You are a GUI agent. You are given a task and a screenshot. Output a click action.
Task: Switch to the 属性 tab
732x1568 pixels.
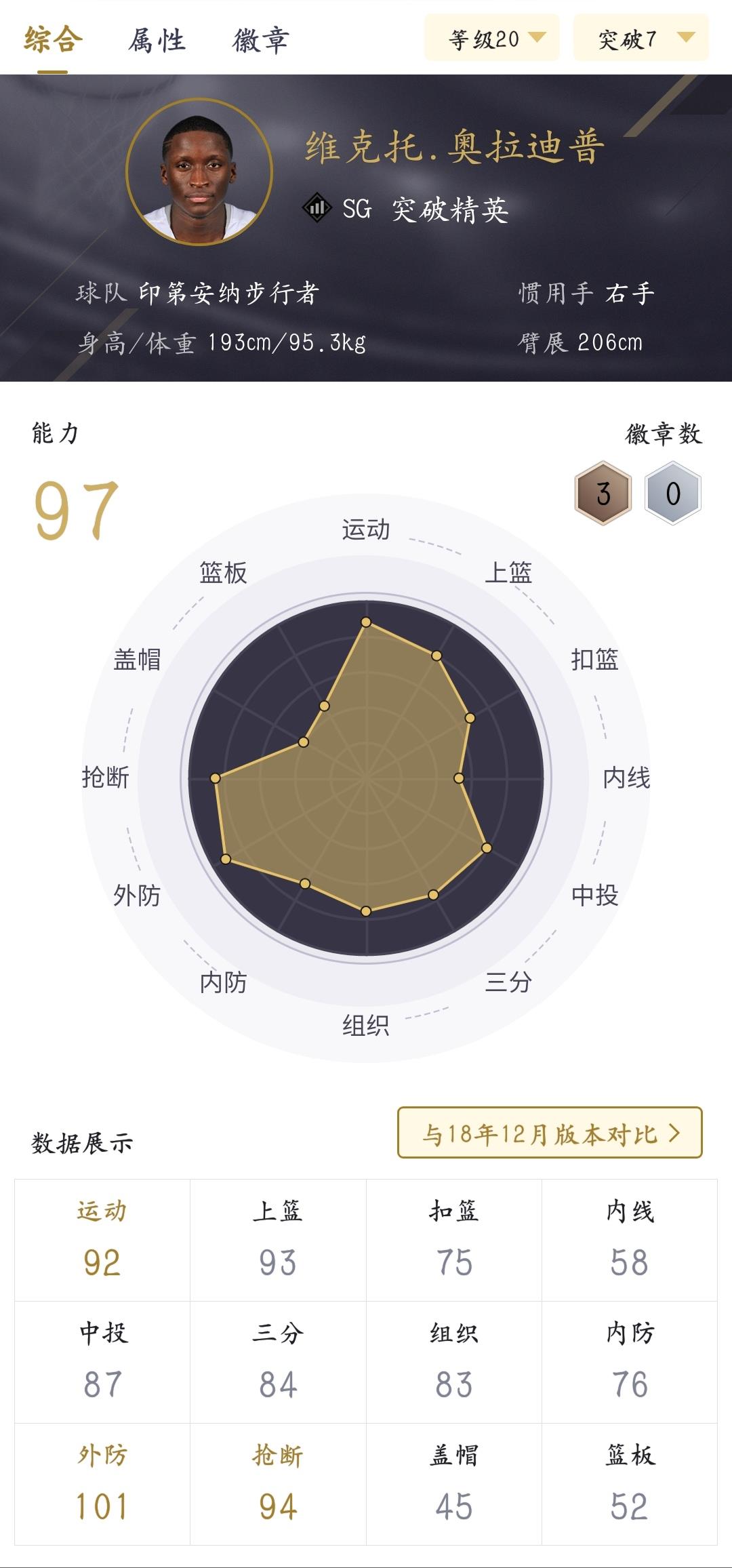click(x=157, y=39)
